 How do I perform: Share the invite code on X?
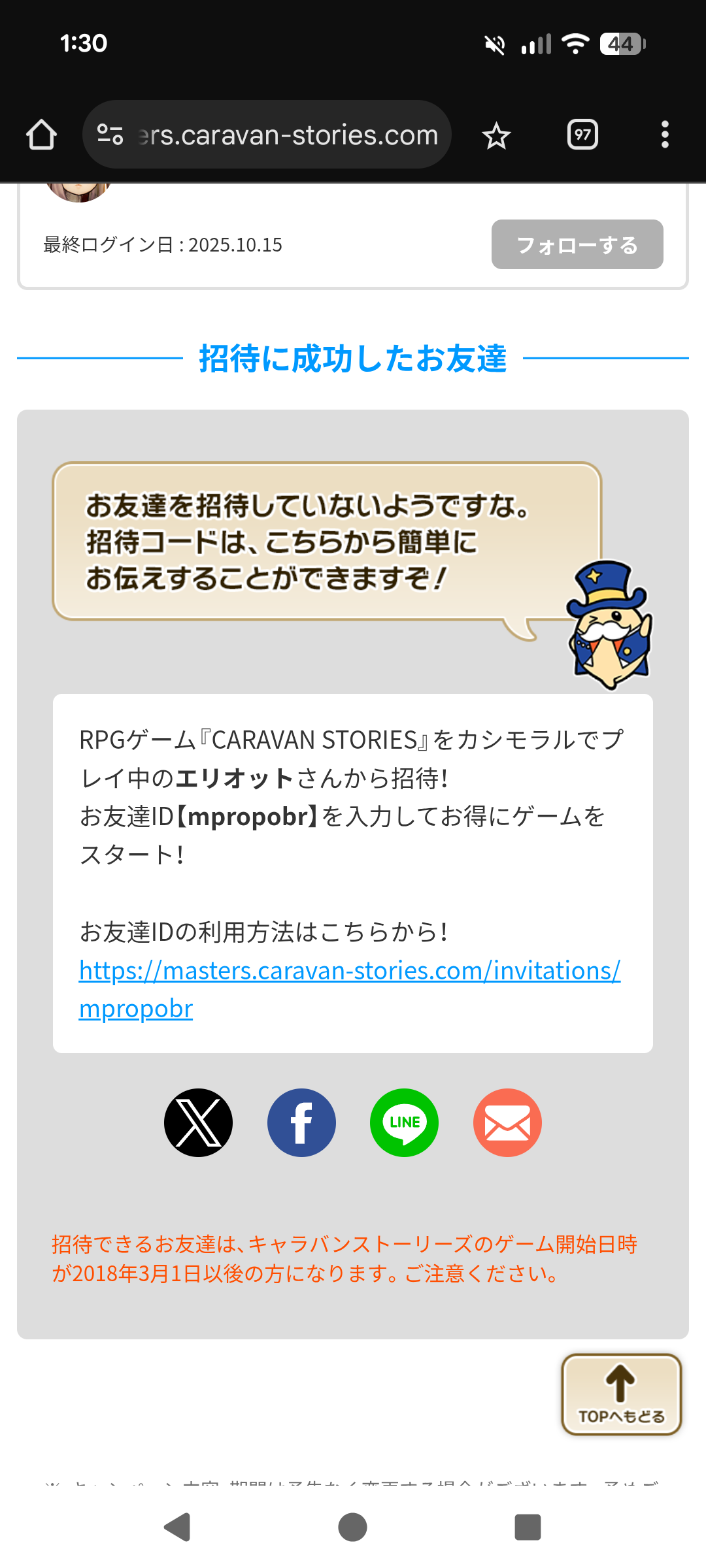(x=198, y=1122)
